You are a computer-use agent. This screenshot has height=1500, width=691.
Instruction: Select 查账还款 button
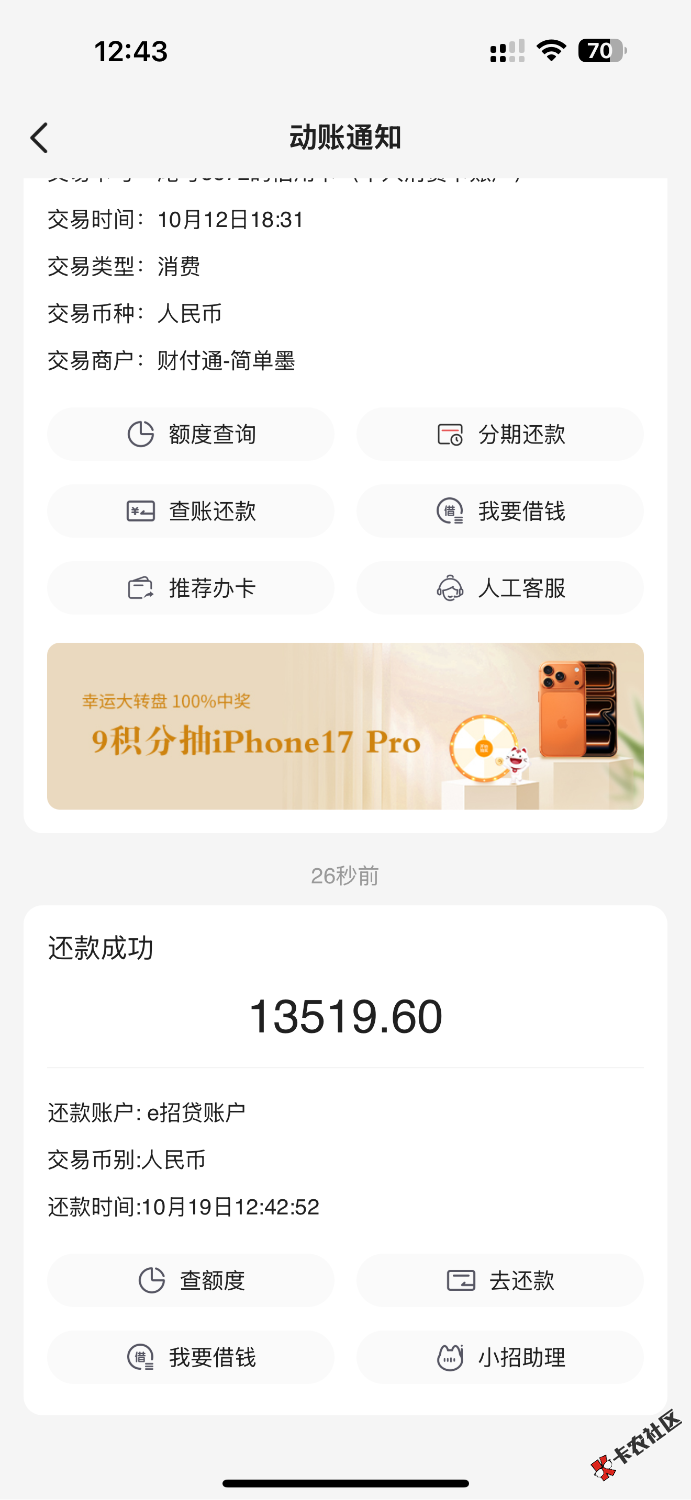click(191, 511)
